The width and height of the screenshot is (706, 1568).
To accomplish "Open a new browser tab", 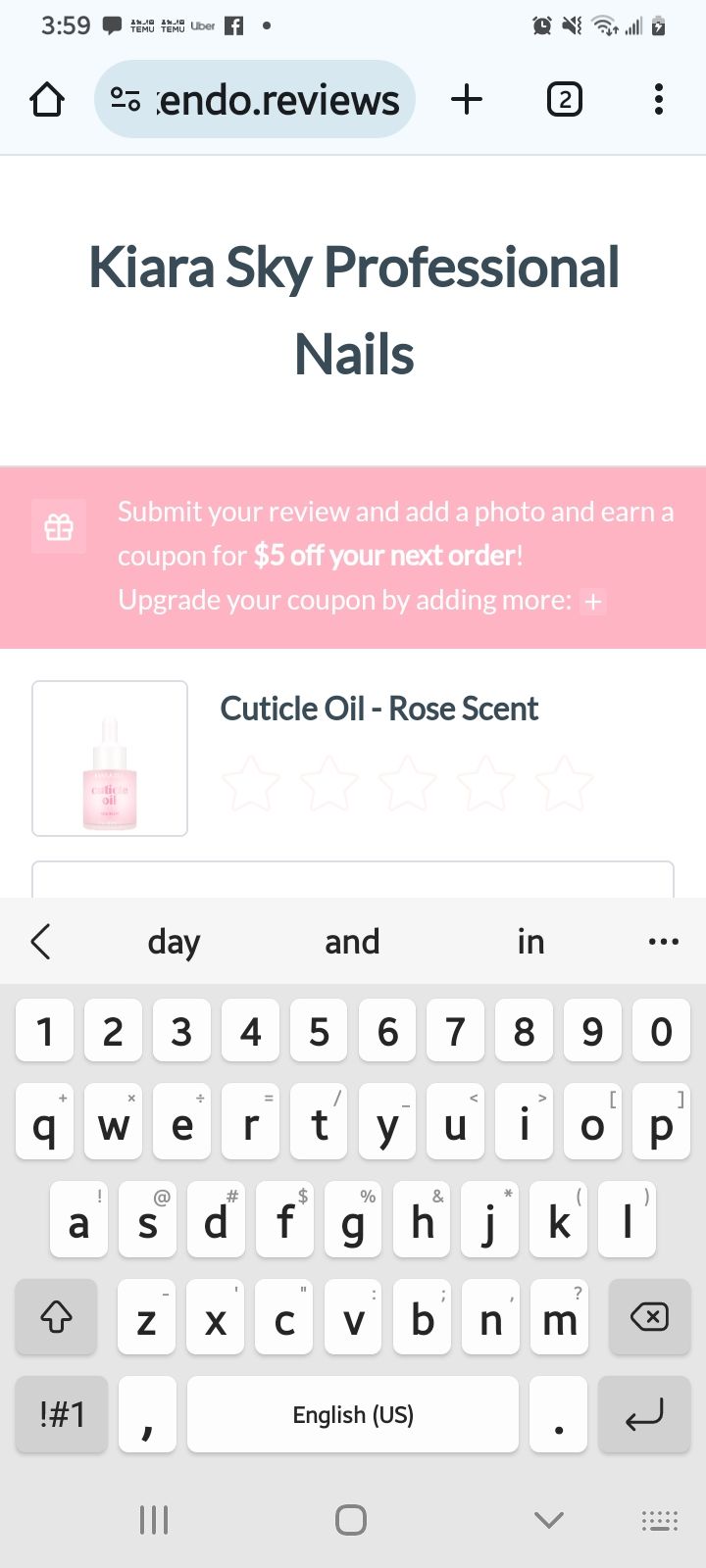I will point(467,99).
